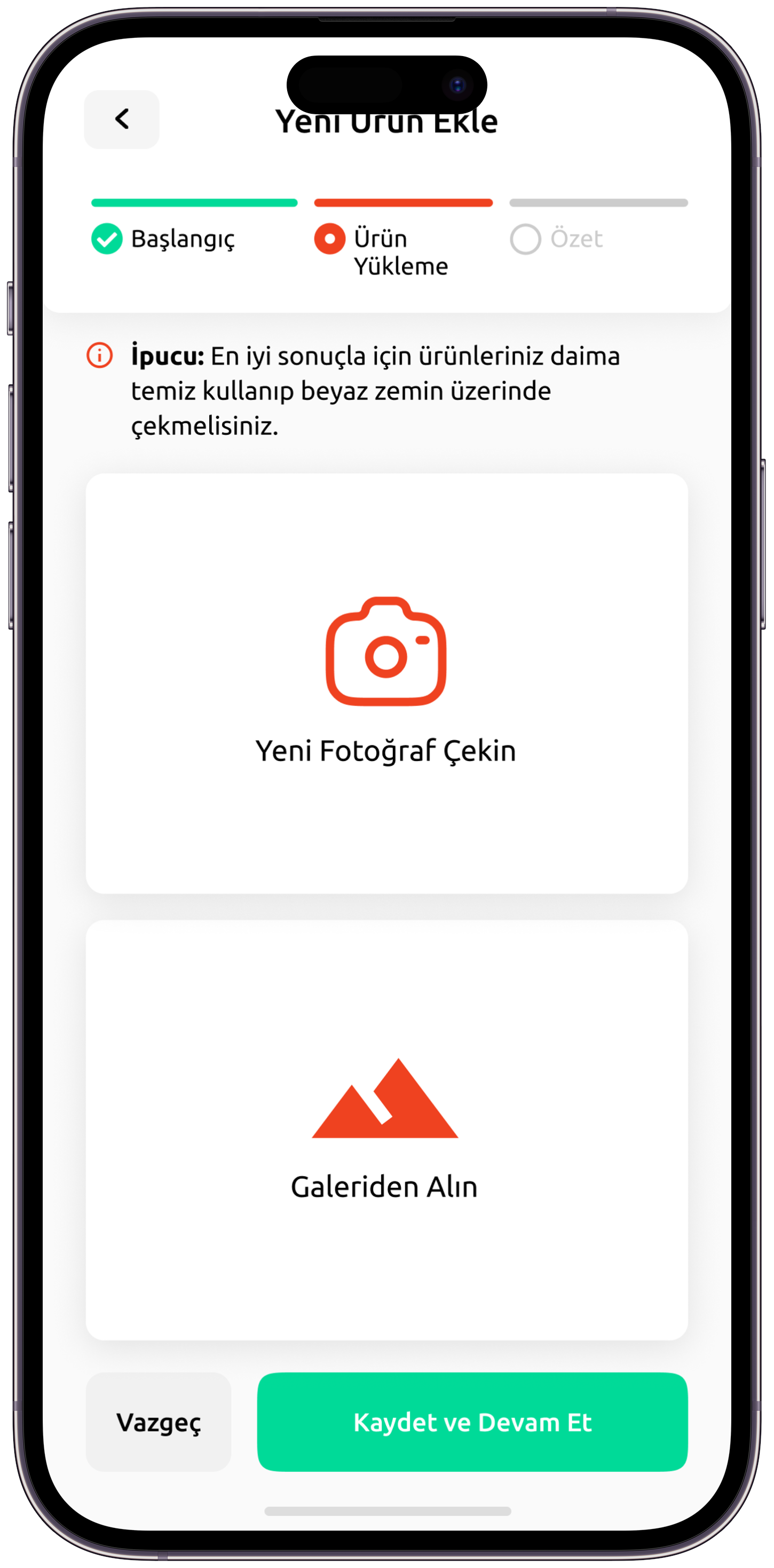
Task: Select Kaydet ve Devam Et
Action: click(472, 1423)
